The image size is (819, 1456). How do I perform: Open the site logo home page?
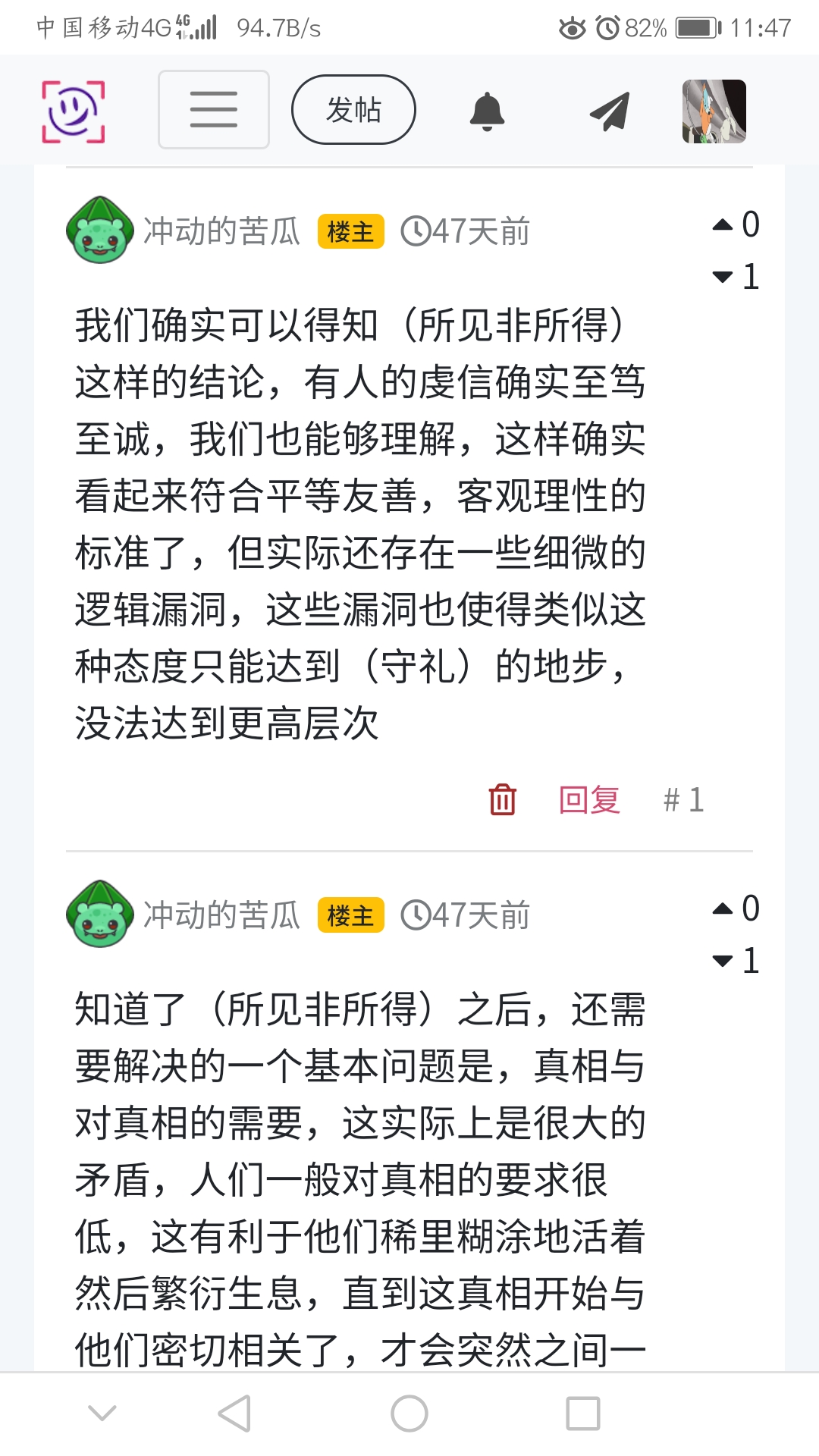[x=73, y=111]
